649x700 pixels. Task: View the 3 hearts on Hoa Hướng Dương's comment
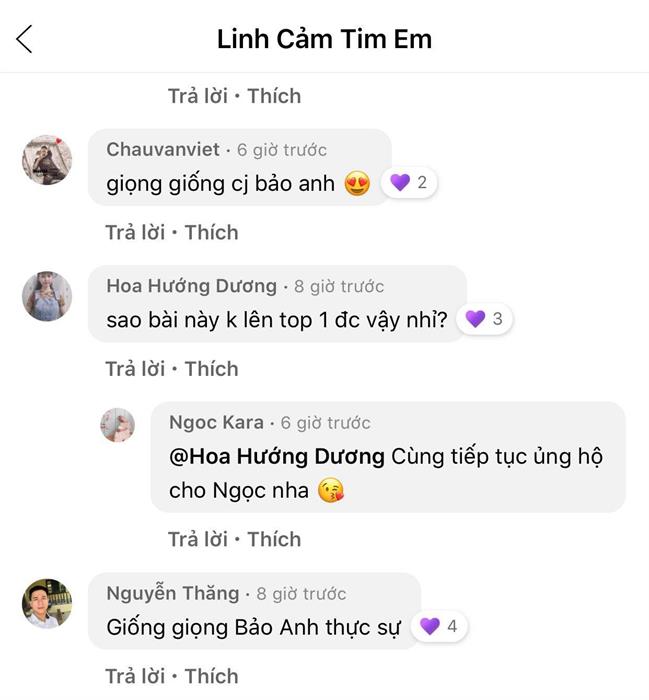(x=484, y=320)
